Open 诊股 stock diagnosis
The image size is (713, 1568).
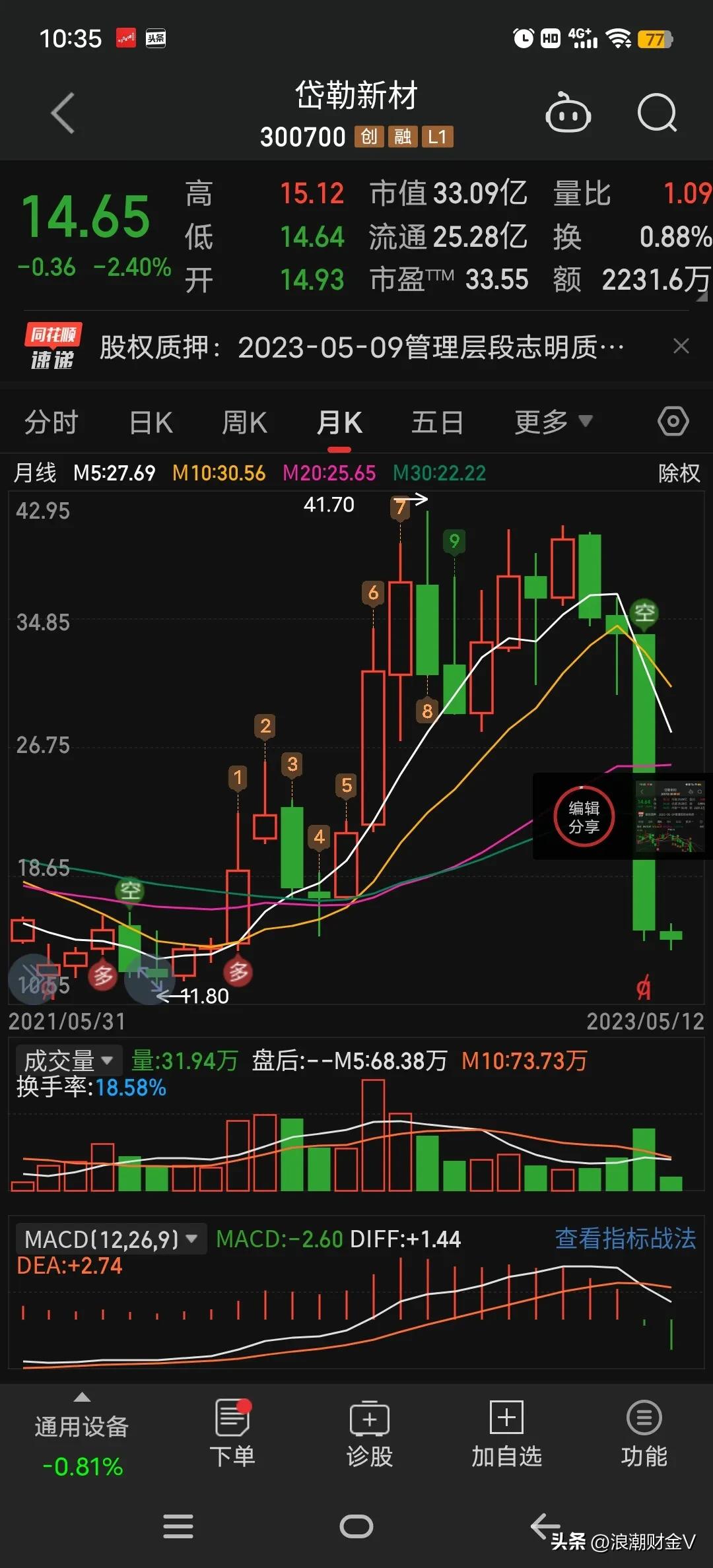(x=370, y=1433)
